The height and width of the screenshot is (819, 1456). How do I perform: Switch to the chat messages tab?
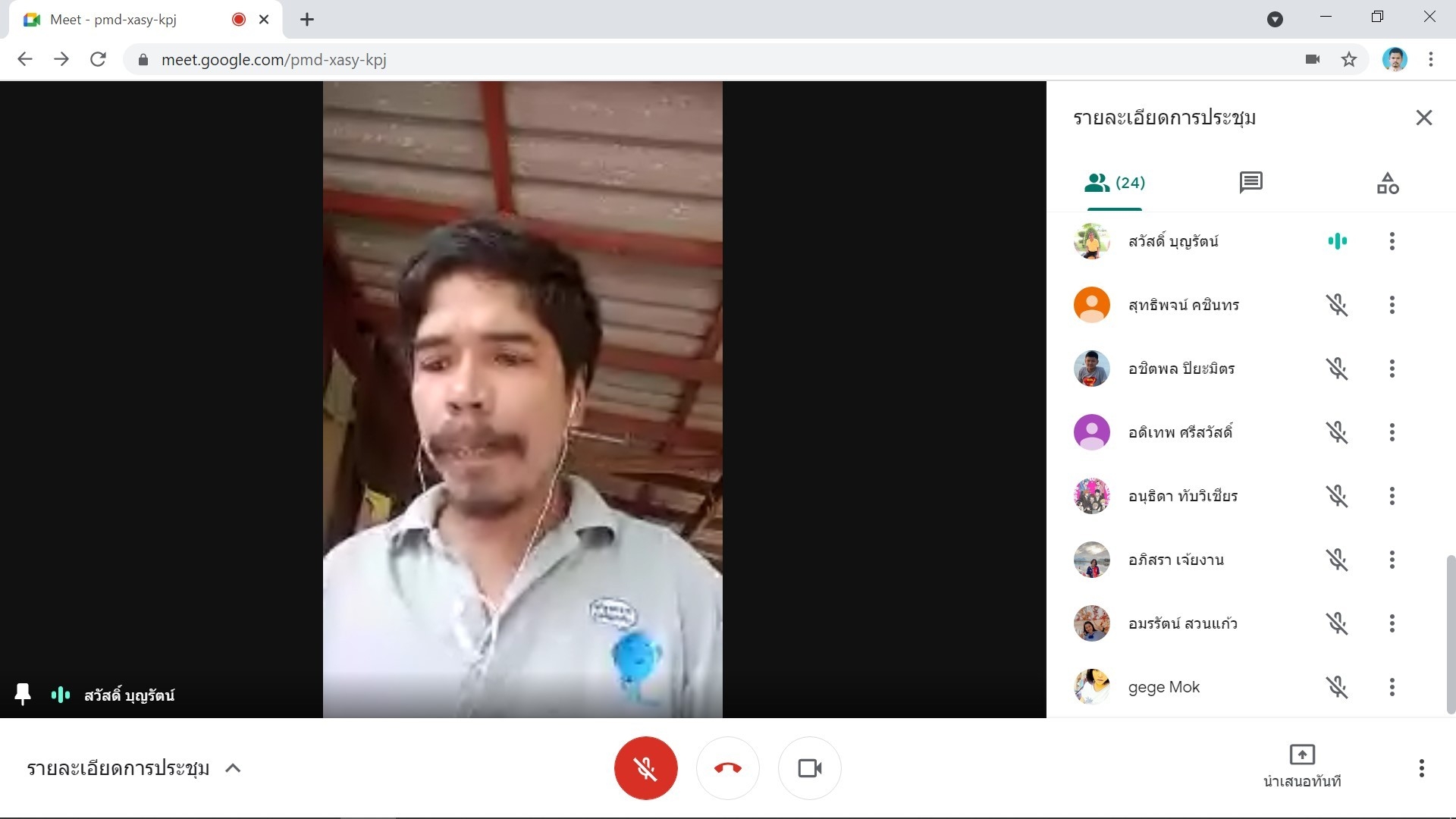(x=1250, y=183)
